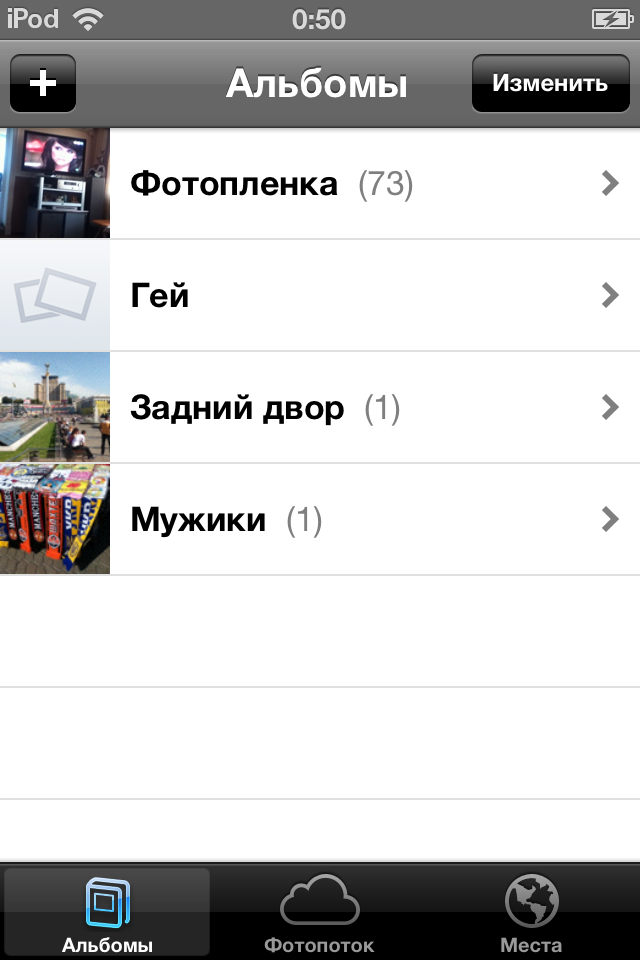The height and width of the screenshot is (960, 640).
Task: Open the Задний двор album
Action: [x=320, y=408]
